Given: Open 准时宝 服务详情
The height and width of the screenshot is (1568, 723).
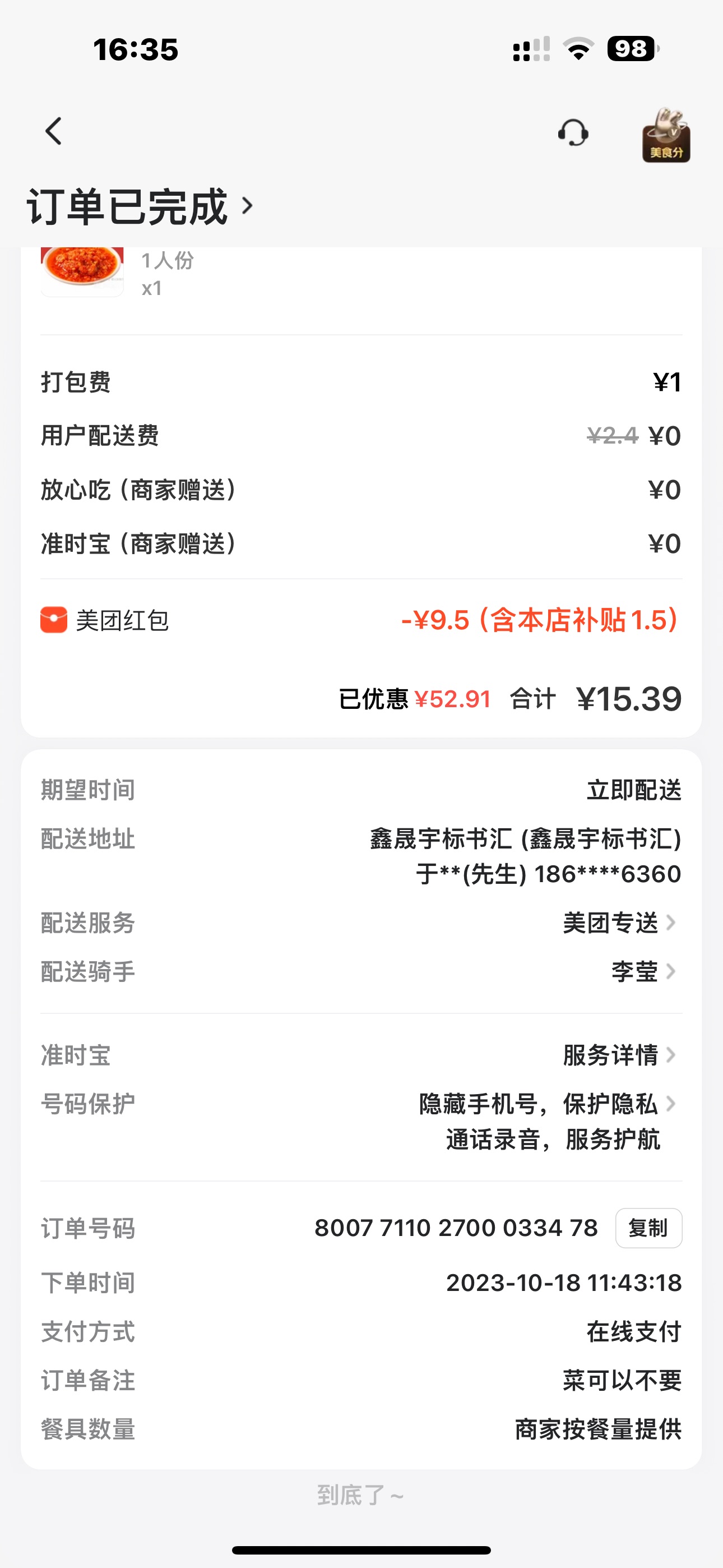Looking at the screenshot, I should click(x=619, y=1055).
